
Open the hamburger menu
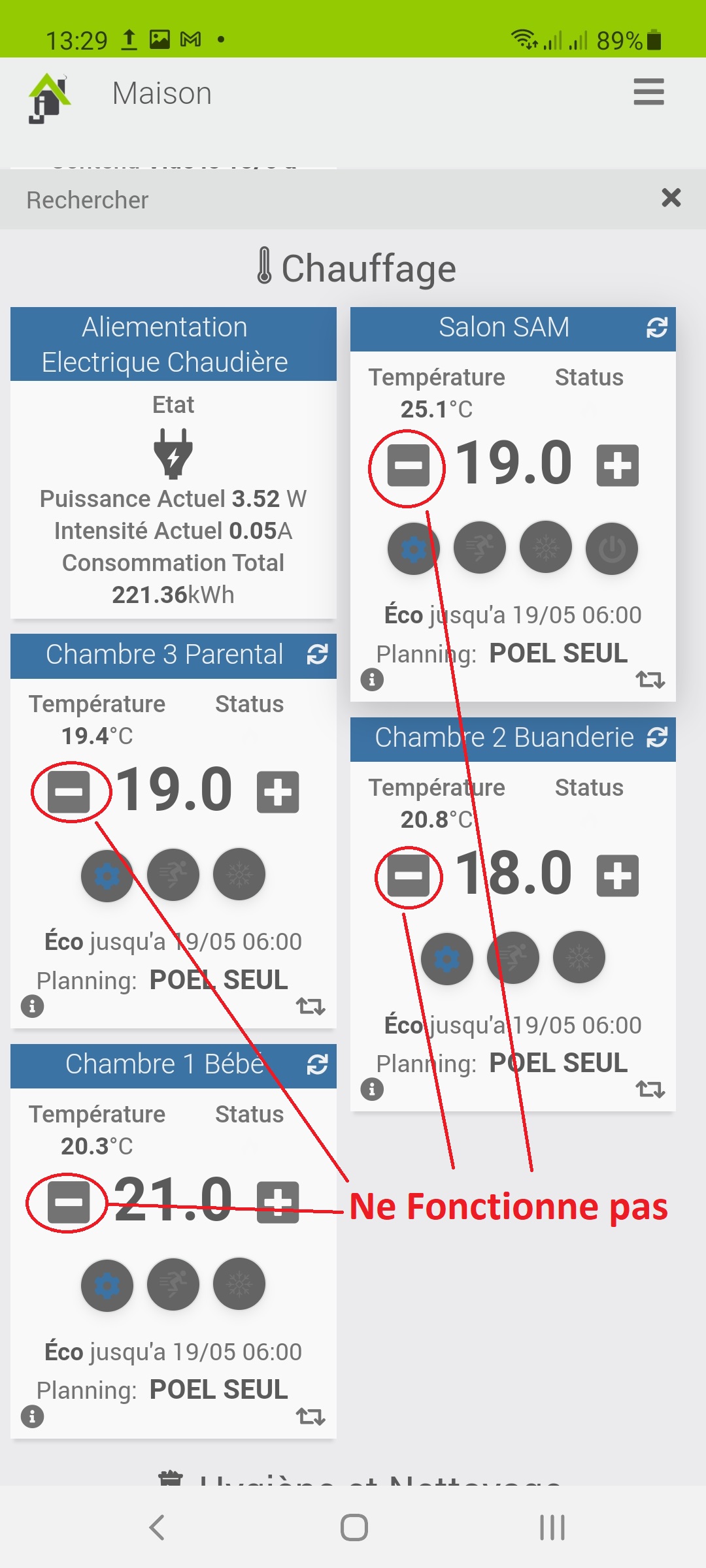[648, 92]
